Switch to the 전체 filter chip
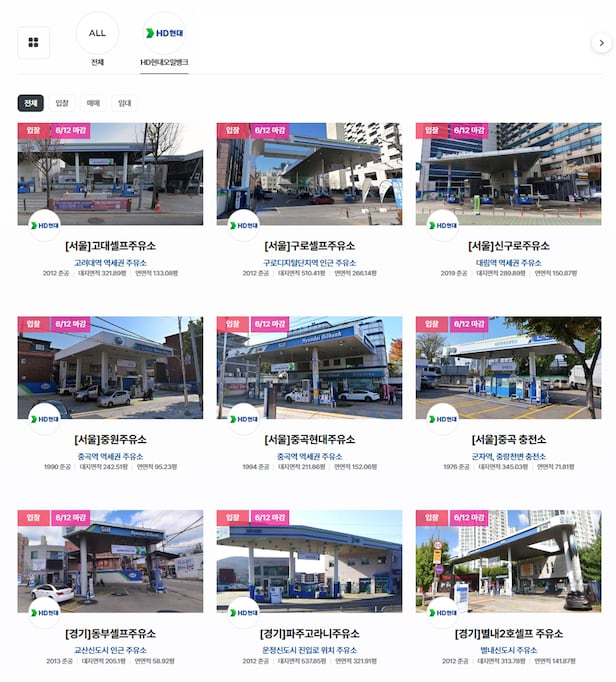The image size is (616, 682). tap(31, 103)
